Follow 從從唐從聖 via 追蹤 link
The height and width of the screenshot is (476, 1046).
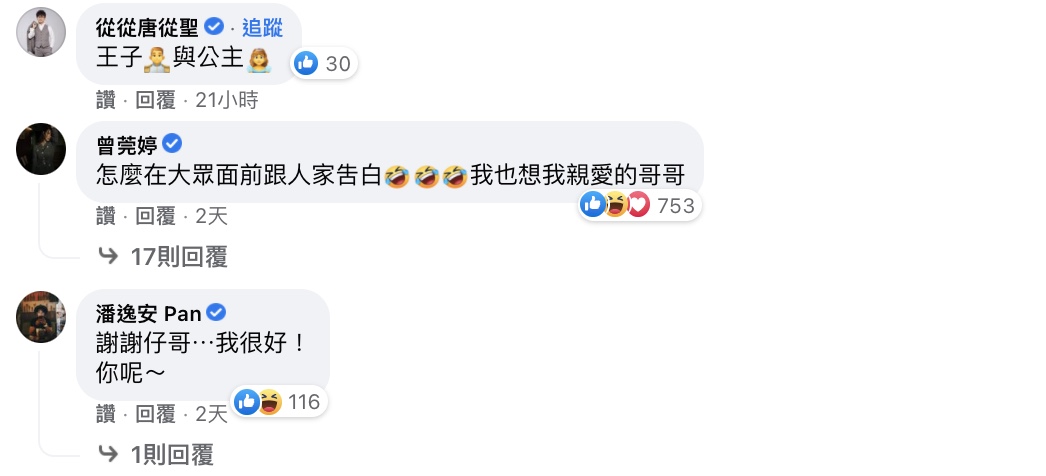262,27
